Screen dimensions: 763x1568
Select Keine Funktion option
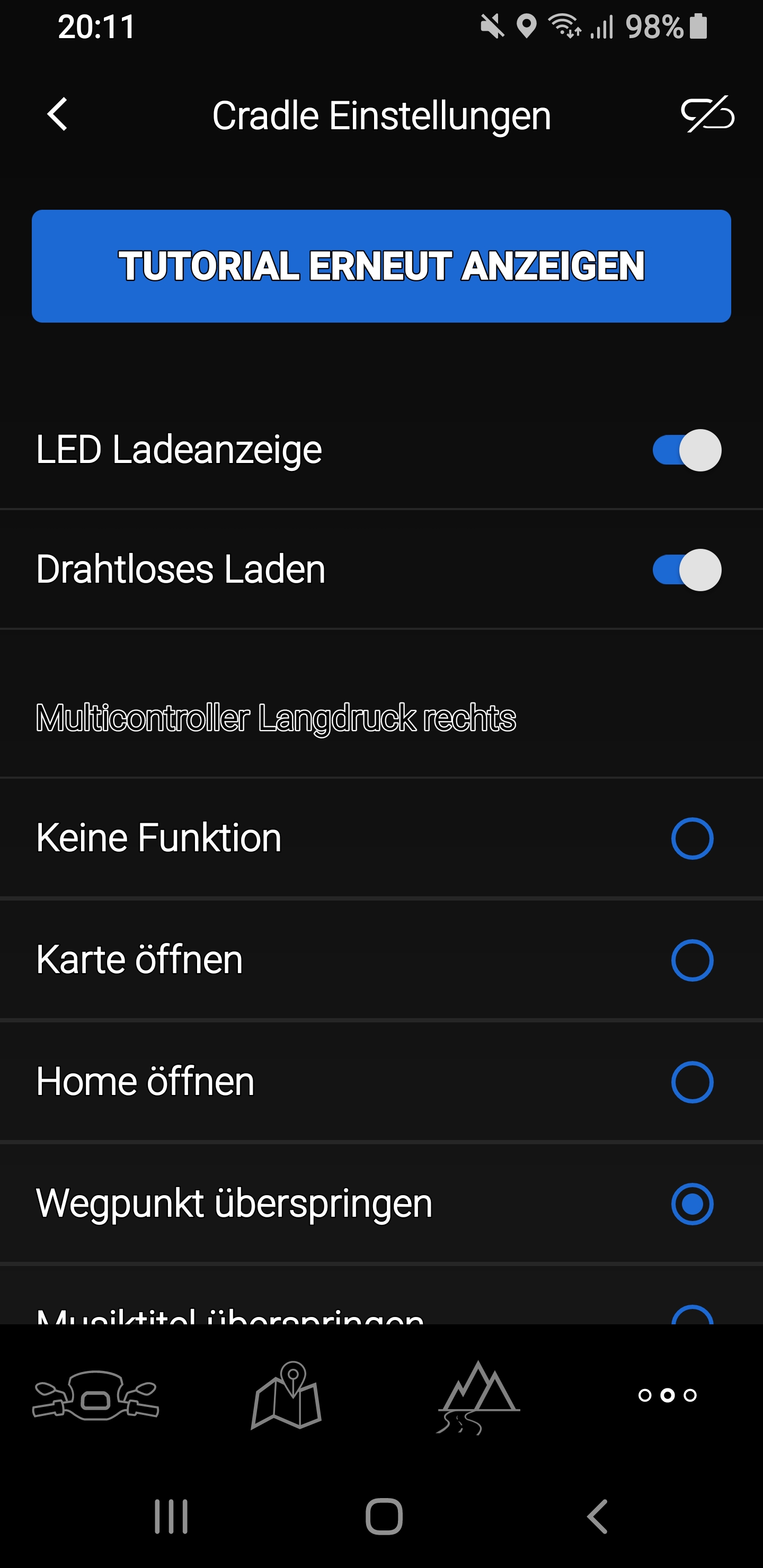tap(692, 838)
